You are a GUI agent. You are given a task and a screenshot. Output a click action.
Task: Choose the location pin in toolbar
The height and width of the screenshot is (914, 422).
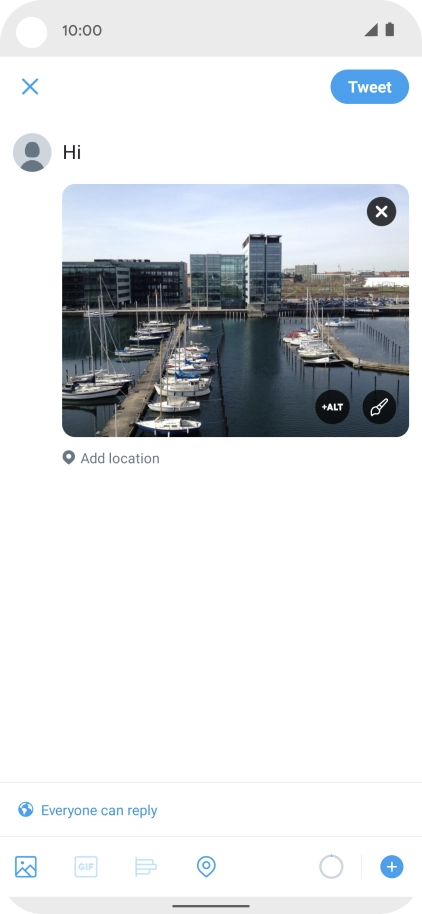(206, 867)
